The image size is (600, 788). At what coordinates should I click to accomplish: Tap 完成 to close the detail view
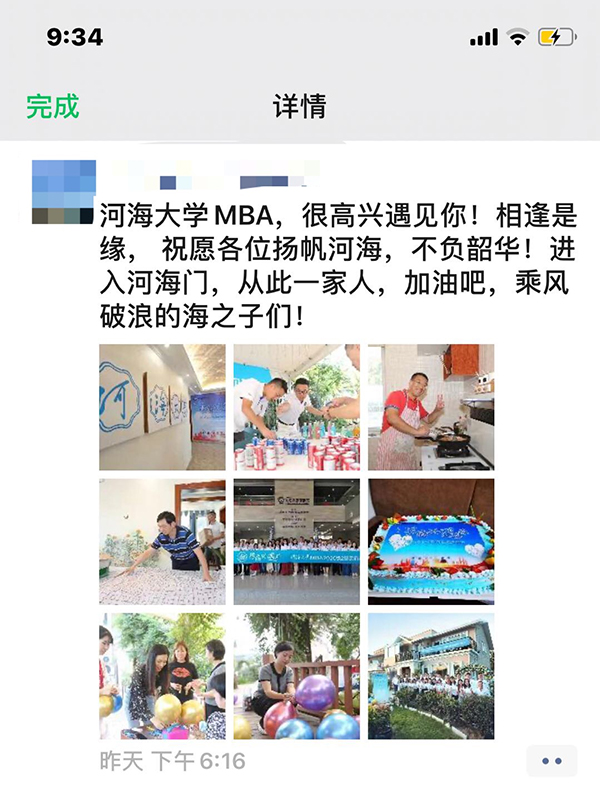click(x=52, y=106)
